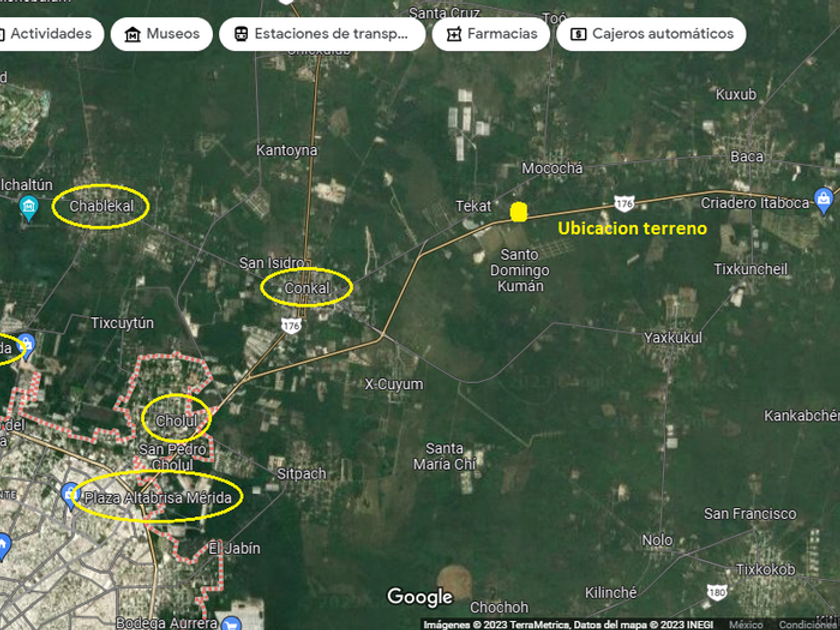Screen dimensions: 840x630
Task: Filter the map by Museos
Action: click(x=161, y=34)
